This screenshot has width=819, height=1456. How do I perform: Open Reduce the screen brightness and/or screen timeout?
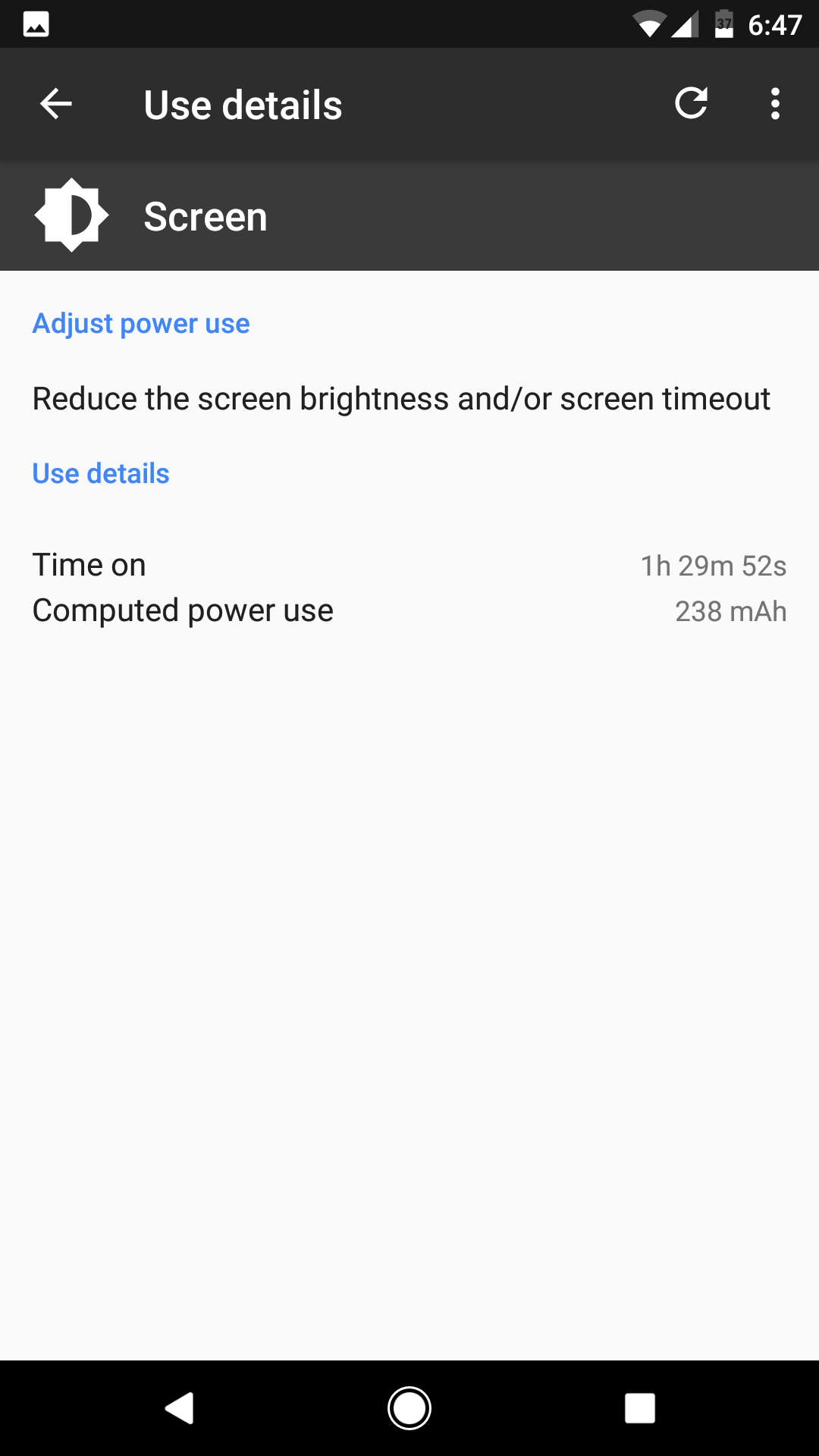401,399
